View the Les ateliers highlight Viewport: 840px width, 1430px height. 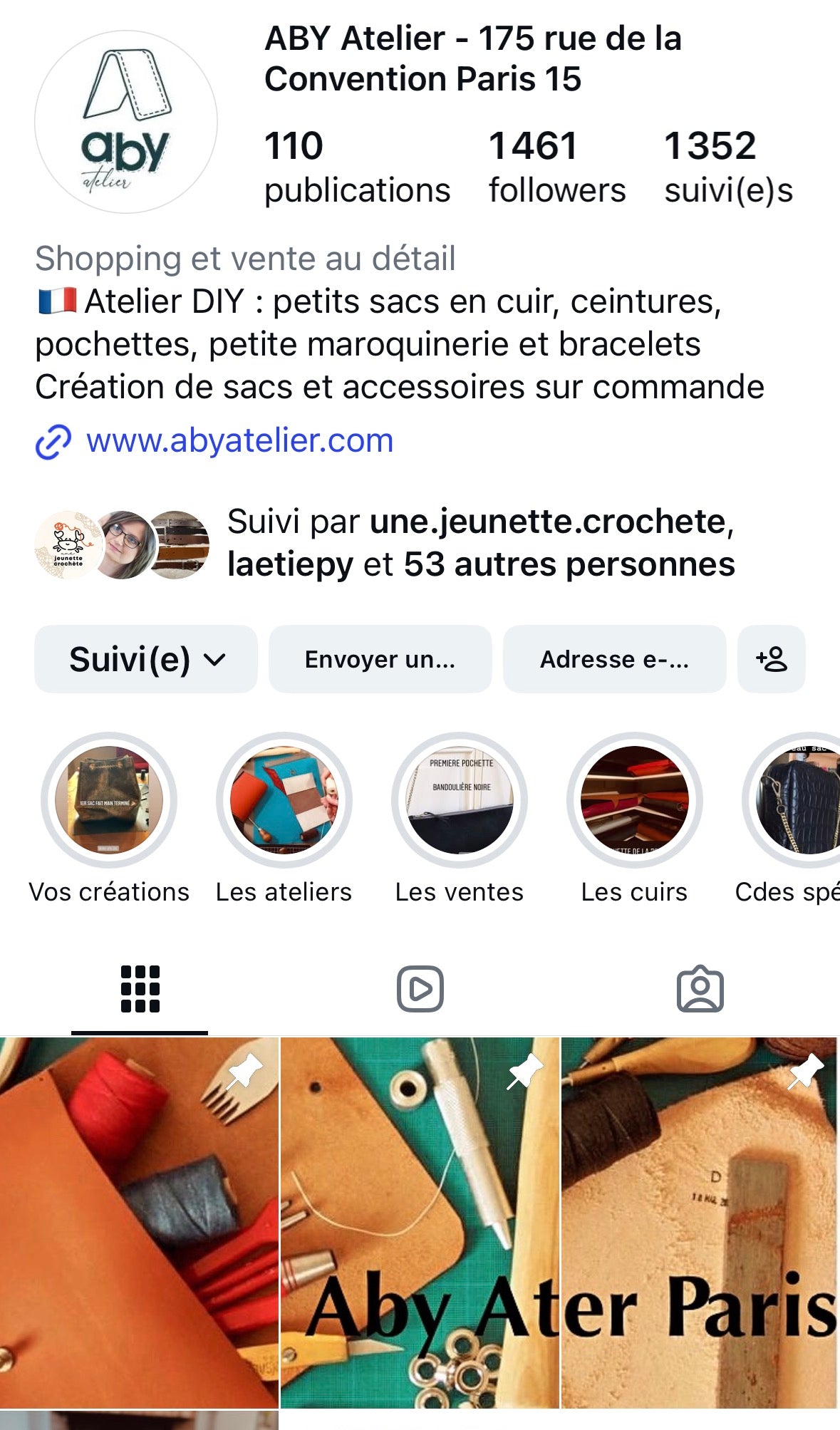284,799
